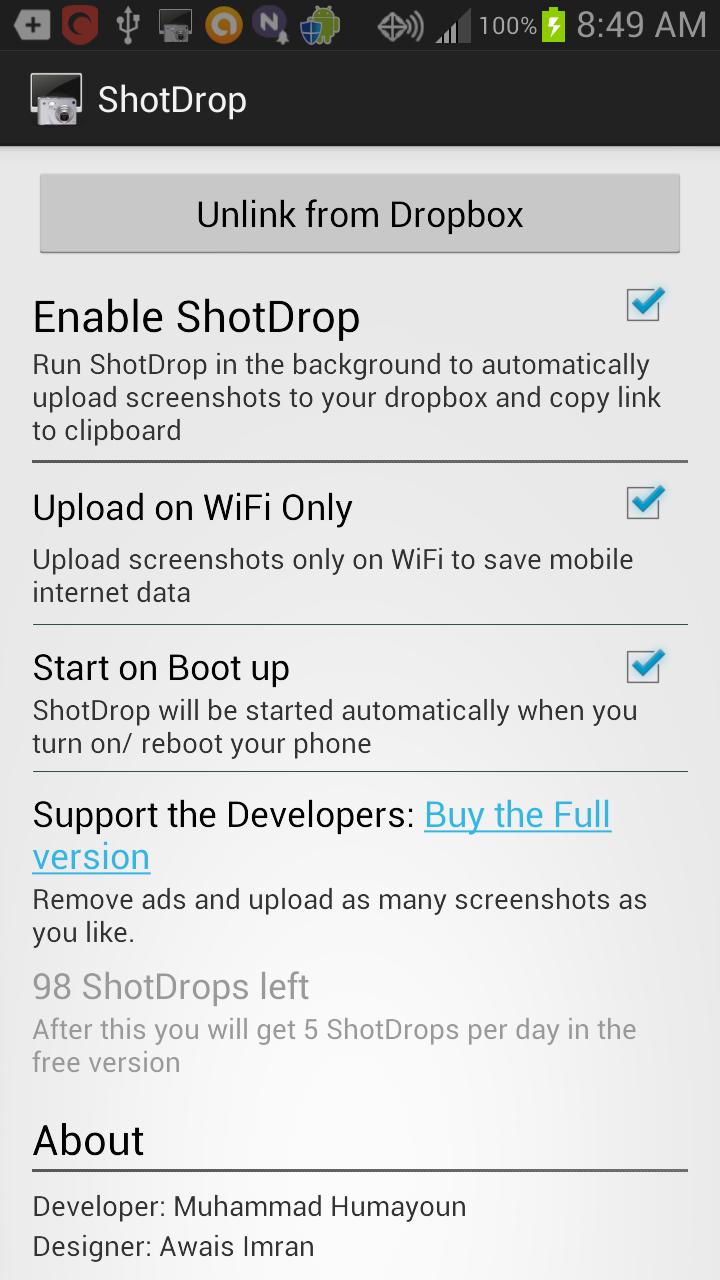The image size is (720, 1280).
Task: Tap the plus-sign notification icon
Action: (x=30, y=23)
